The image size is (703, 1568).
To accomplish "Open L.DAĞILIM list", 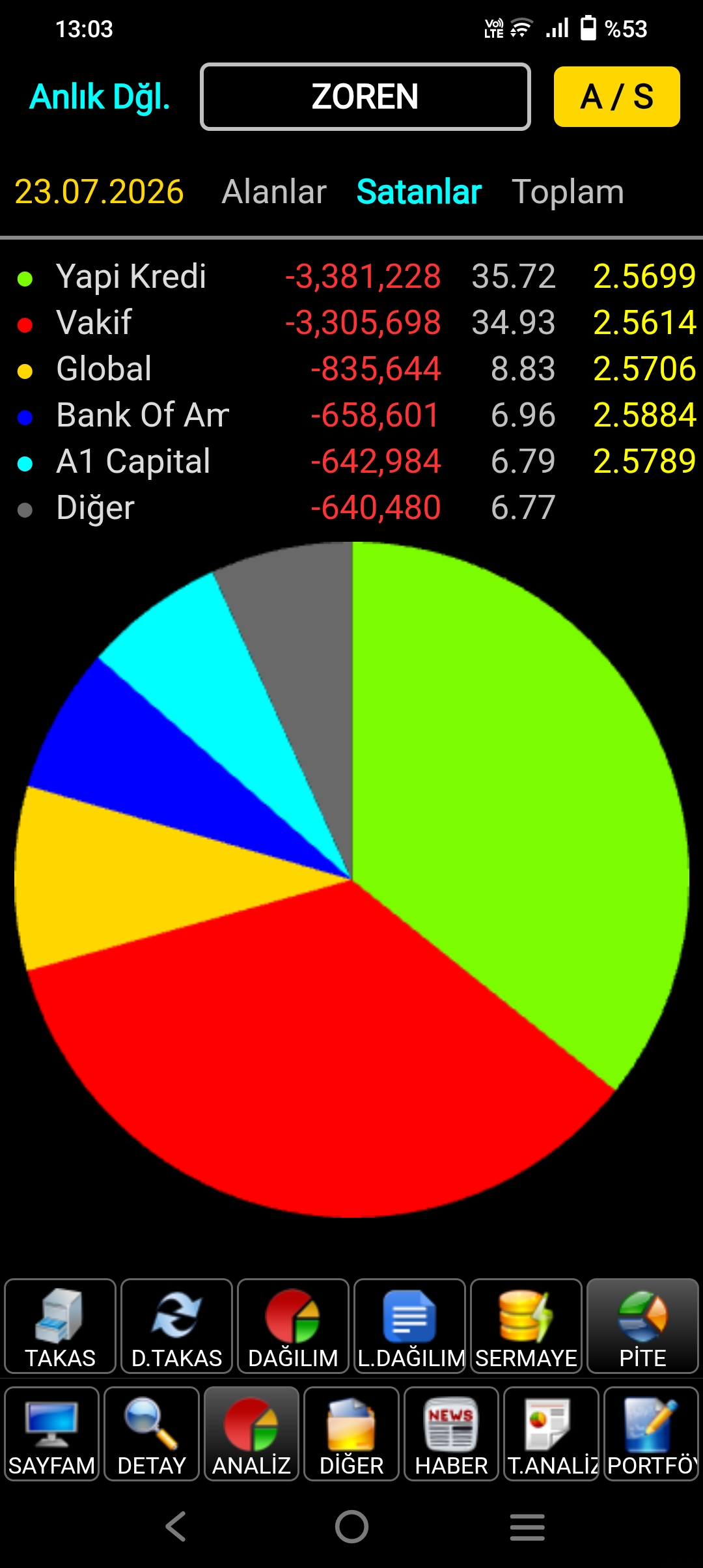I will click(410, 1326).
